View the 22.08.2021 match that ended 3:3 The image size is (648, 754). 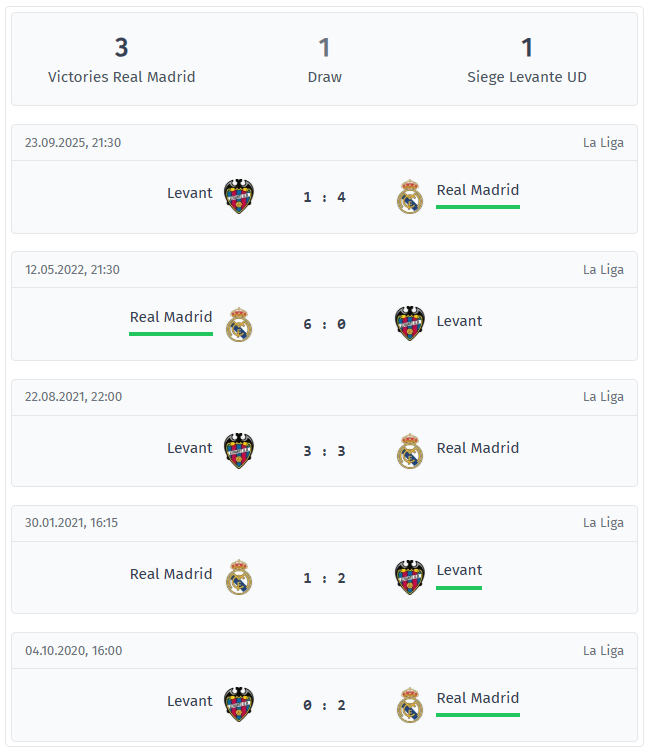click(x=324, y=451)
